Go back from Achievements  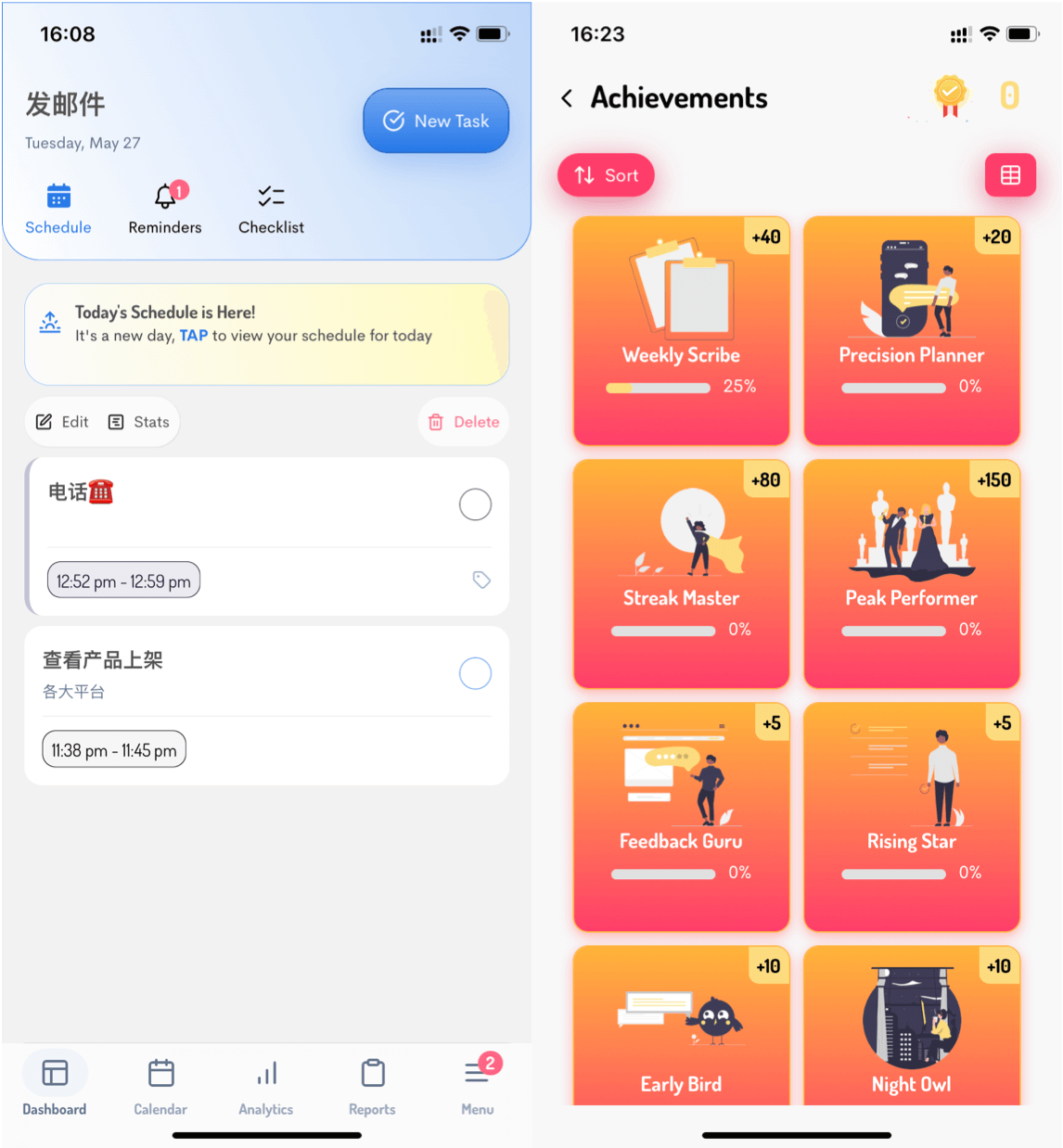point(567,98)
